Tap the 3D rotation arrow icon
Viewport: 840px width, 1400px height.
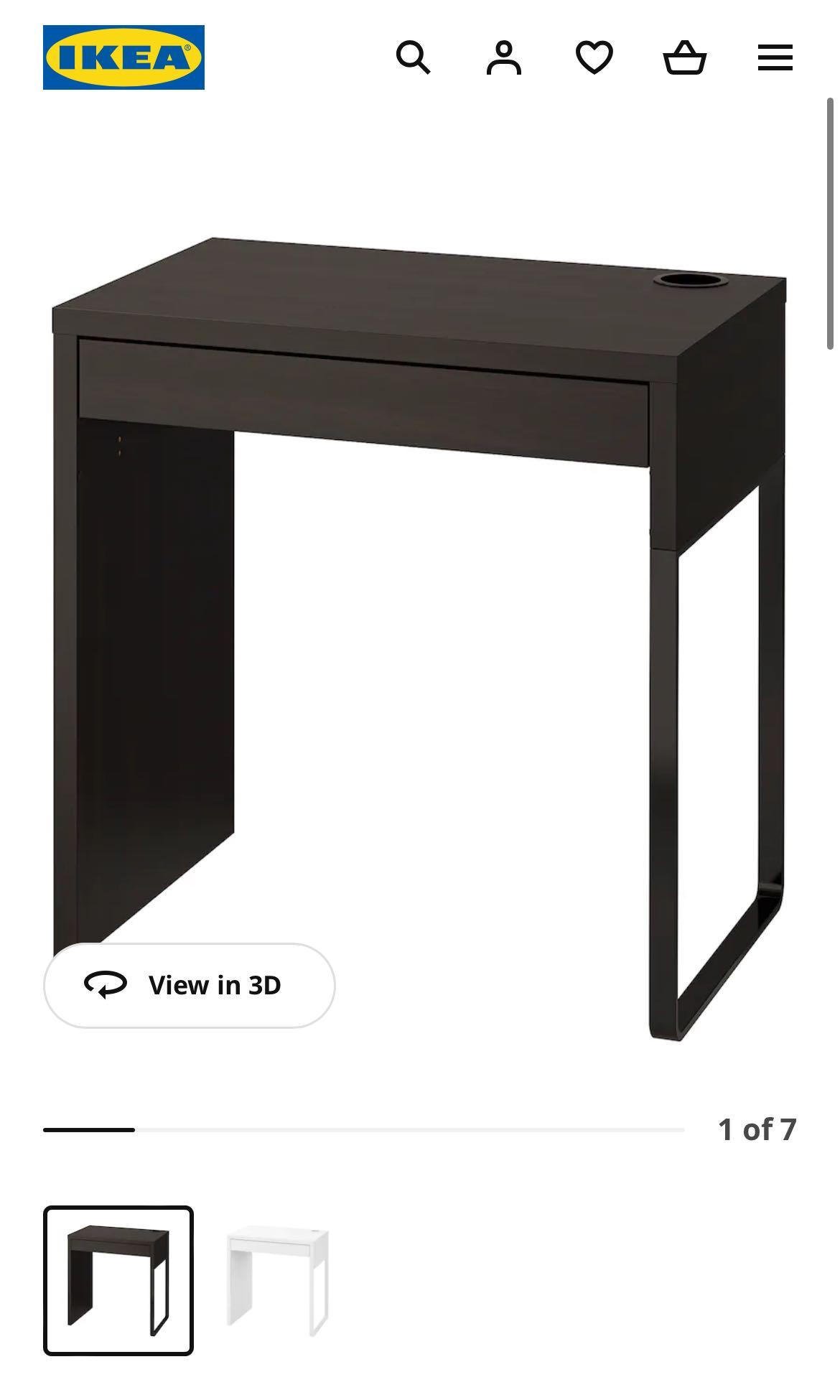coord(106,985)
